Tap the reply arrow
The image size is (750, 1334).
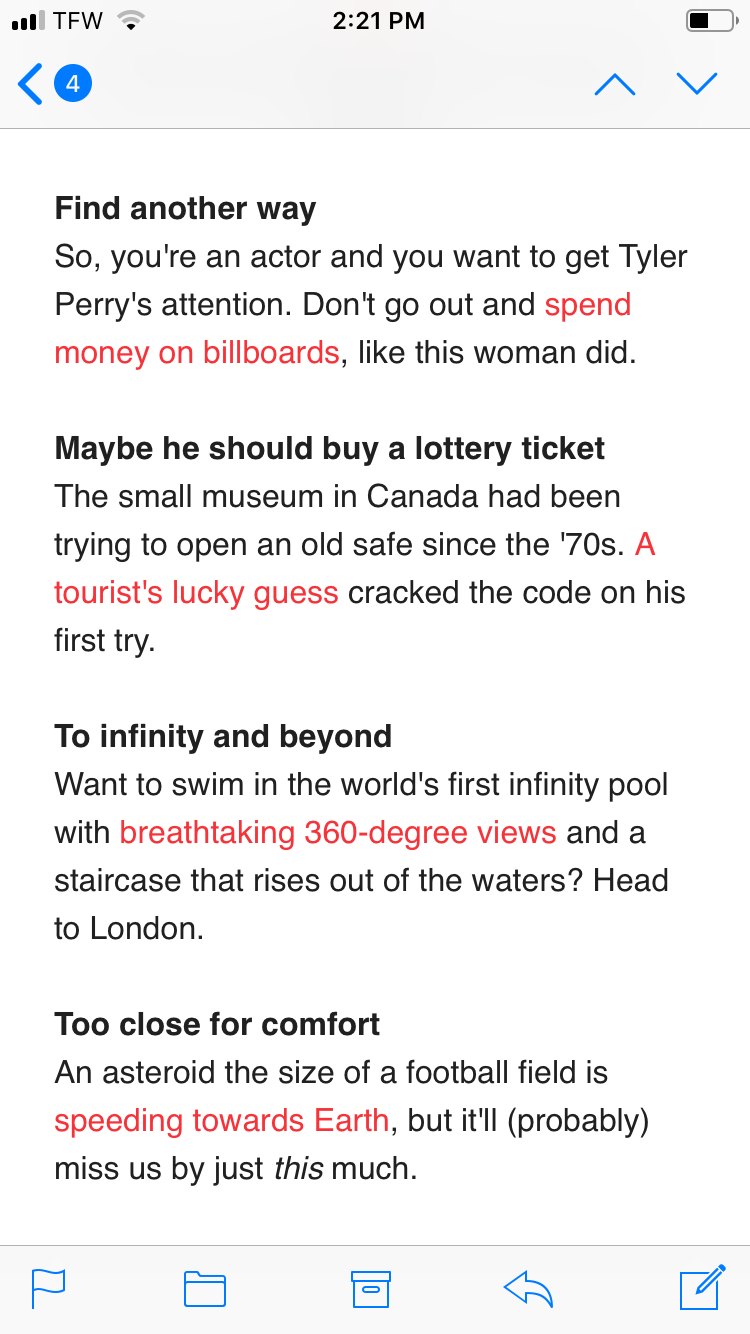tap(528, 1289)
